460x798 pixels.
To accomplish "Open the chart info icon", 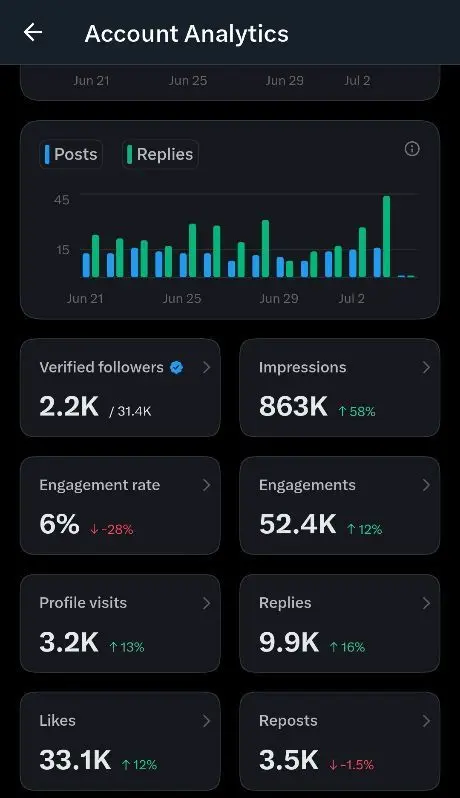I will (412, 149).
